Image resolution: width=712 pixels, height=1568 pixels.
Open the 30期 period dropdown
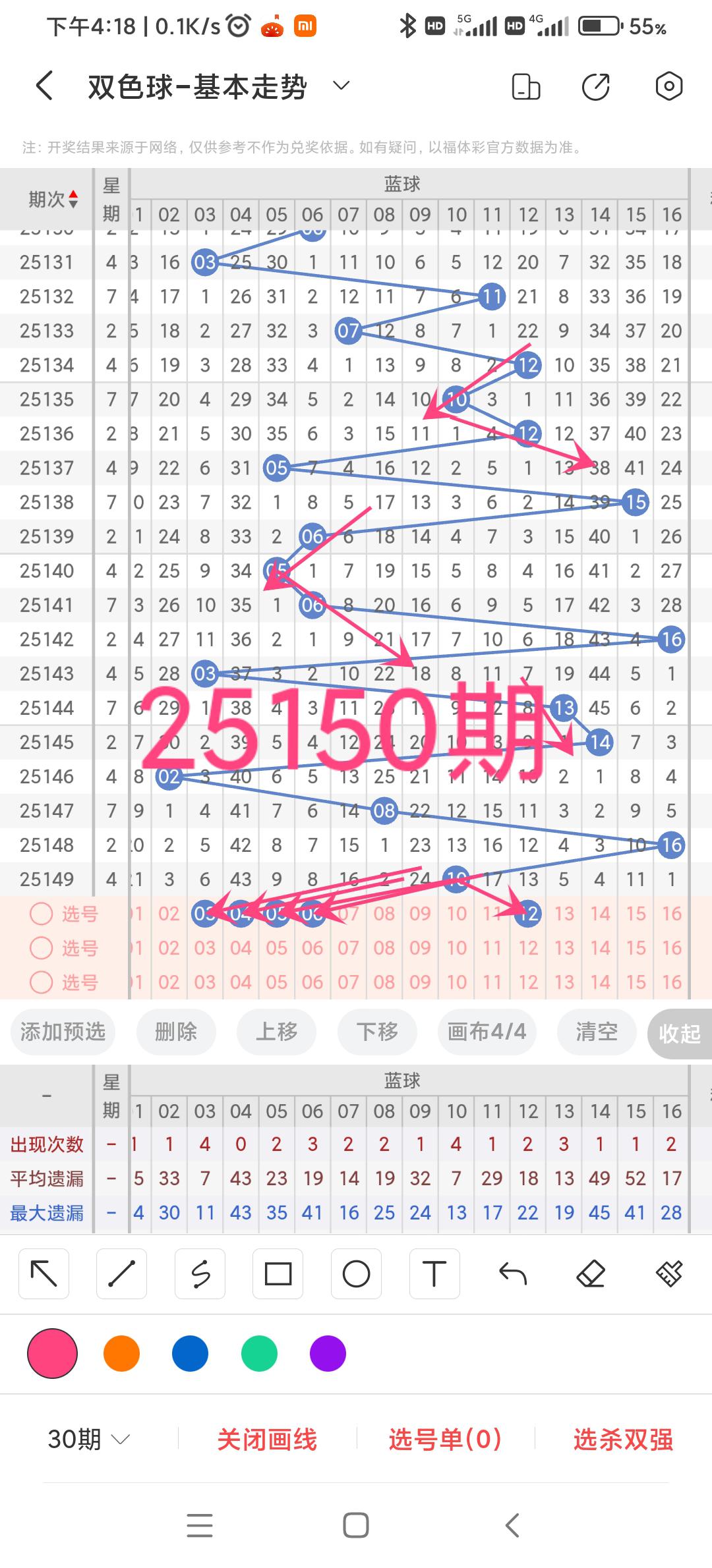[x=88, y=1439]
